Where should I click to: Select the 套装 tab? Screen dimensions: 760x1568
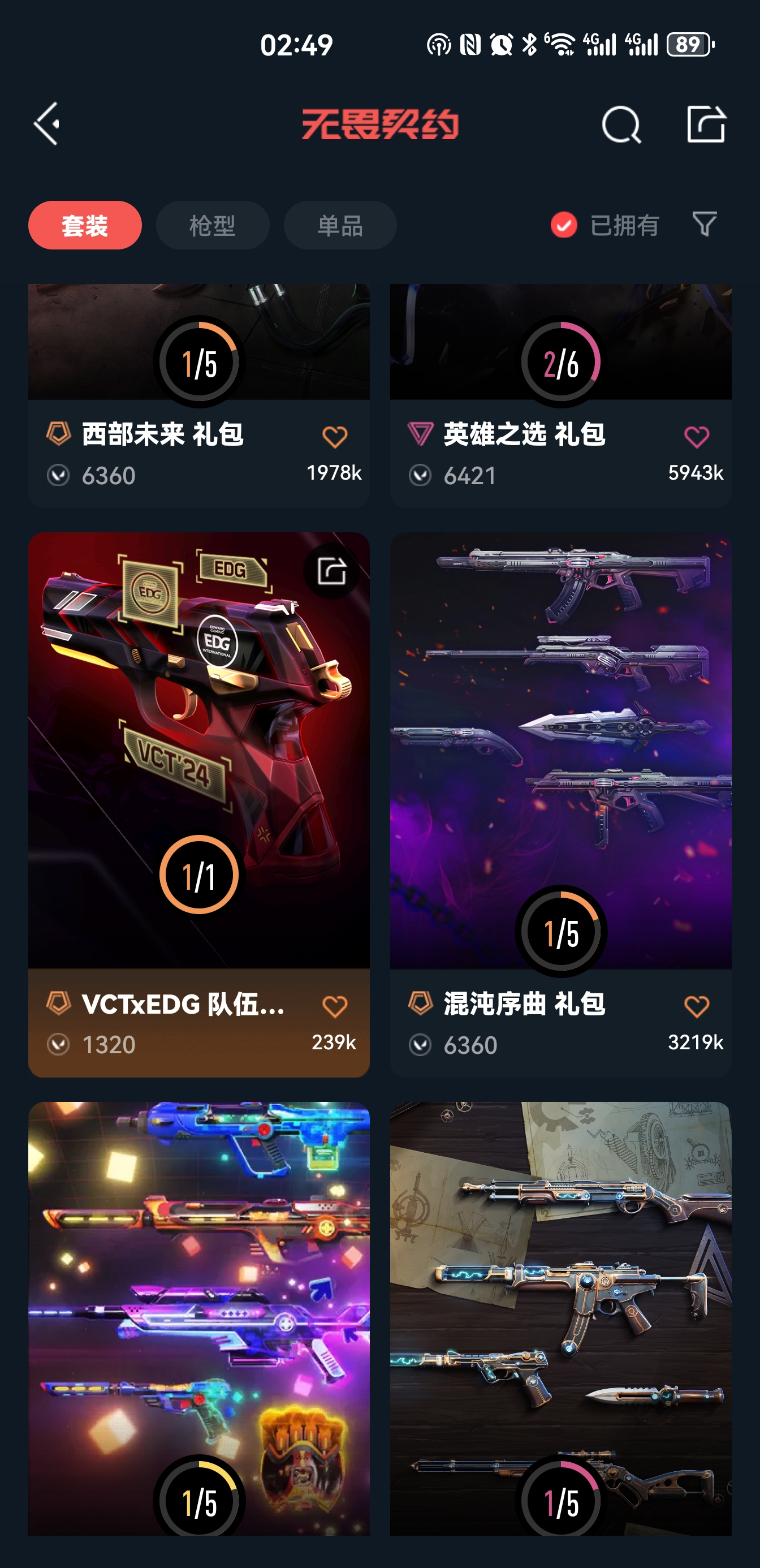click(x=85, y=225)
